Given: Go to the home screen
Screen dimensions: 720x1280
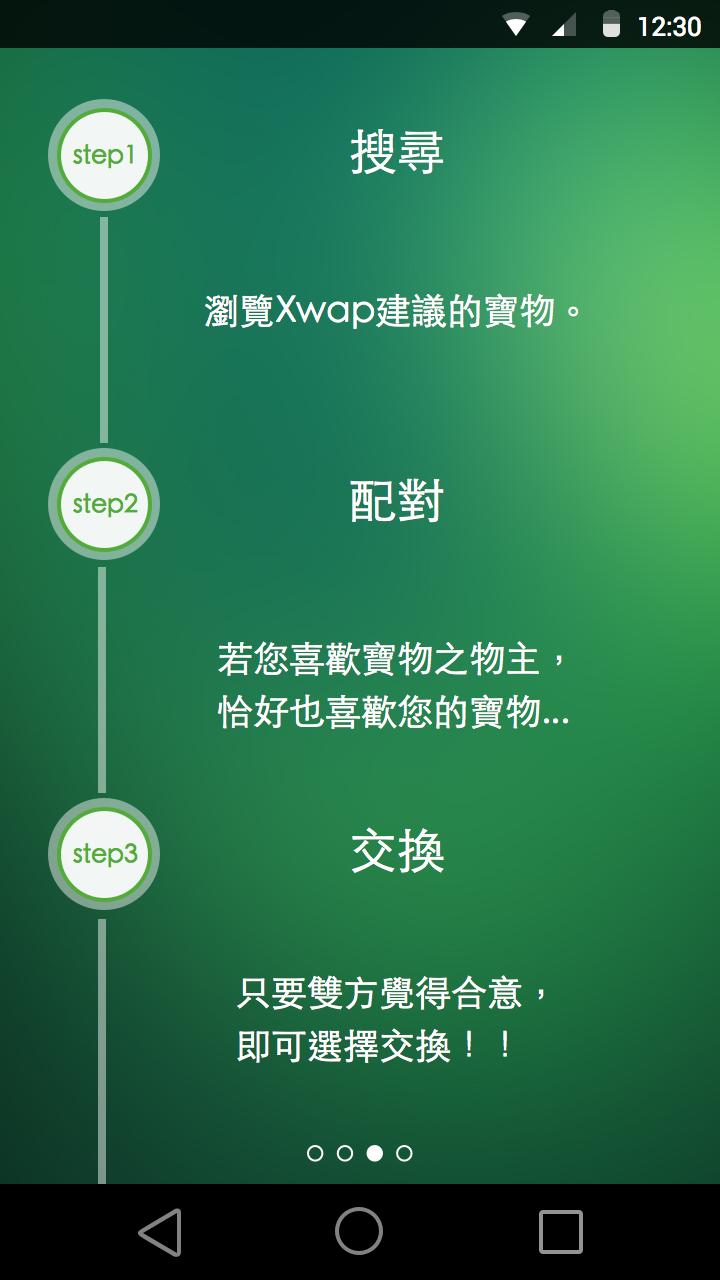Looking at the screenshot, I should click(359, 1231).
